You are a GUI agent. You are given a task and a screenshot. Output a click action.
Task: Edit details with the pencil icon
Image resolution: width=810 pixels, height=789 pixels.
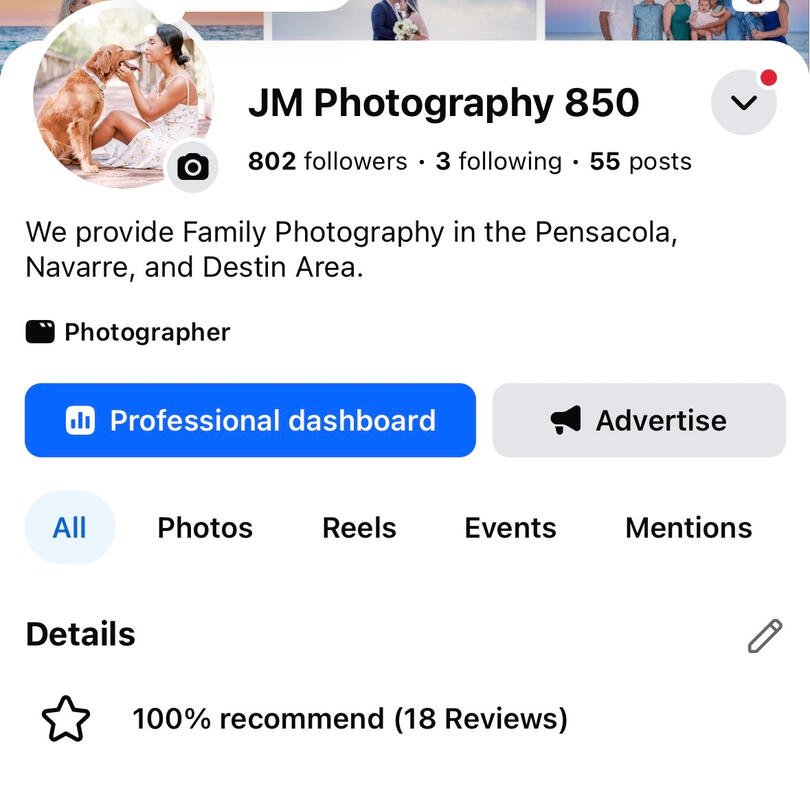click(765, 636)
